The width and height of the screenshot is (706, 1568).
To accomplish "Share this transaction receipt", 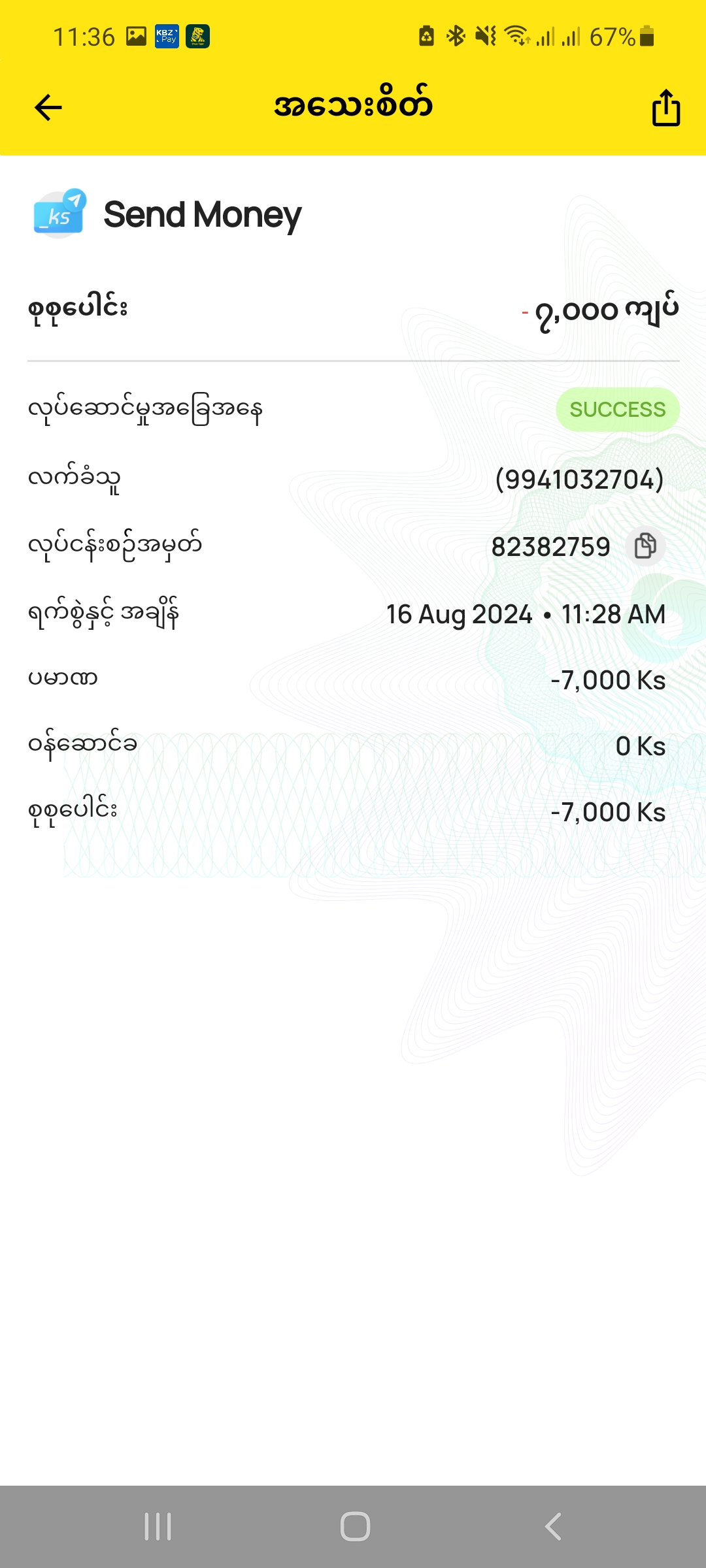I will (665, 108).
